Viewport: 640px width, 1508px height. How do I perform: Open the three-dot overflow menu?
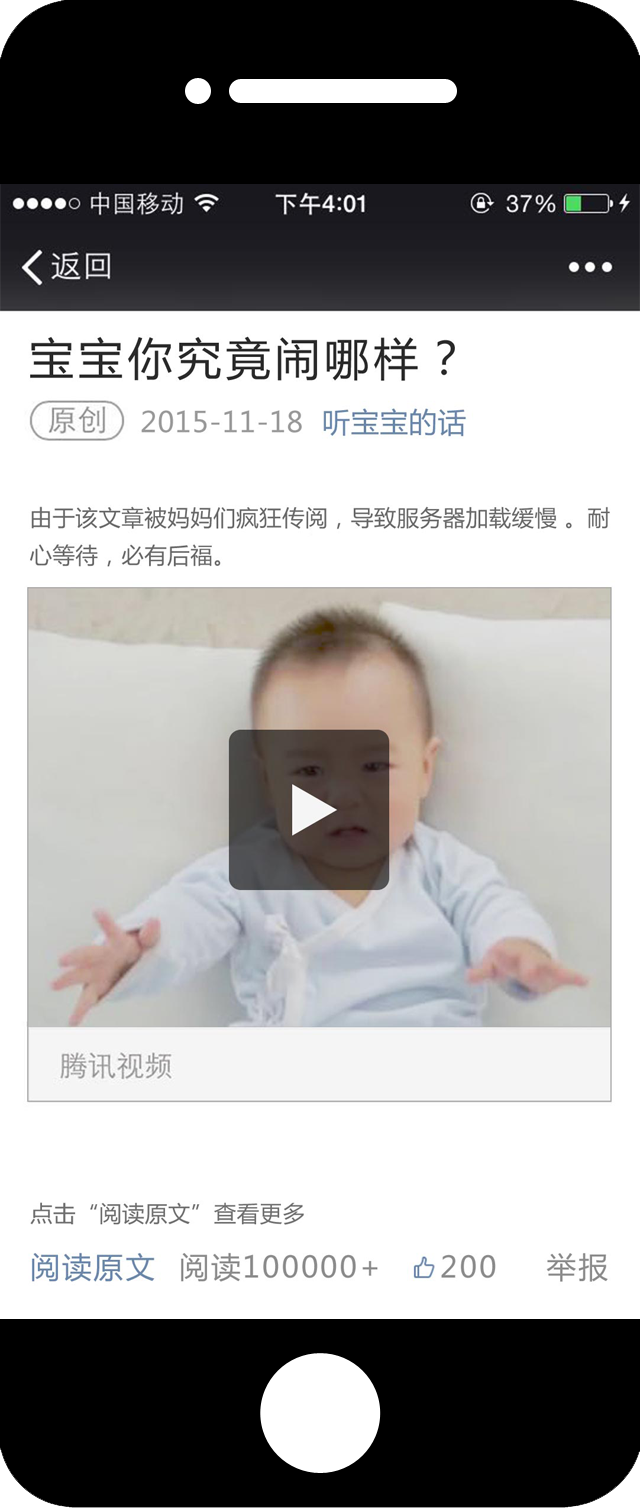(590, 267)
